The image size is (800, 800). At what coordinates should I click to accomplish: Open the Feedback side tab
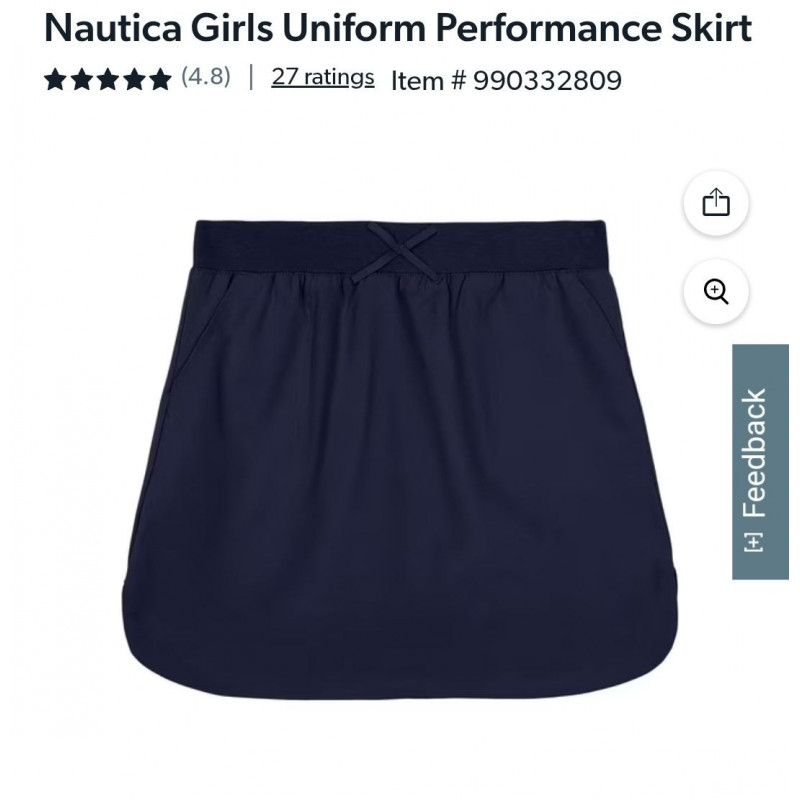point(760,462)
